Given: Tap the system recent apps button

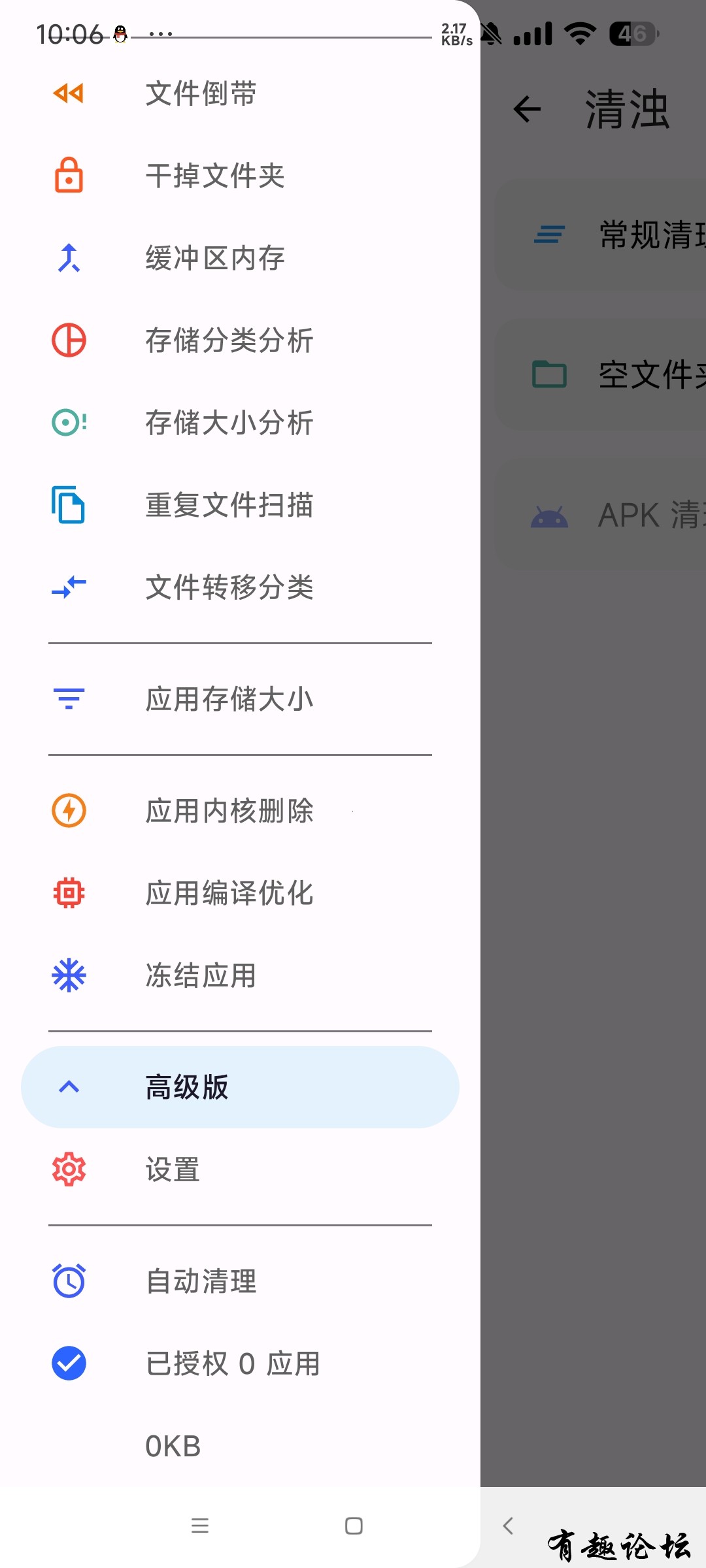Looking at the screenshot, I should click(200, 1526).
